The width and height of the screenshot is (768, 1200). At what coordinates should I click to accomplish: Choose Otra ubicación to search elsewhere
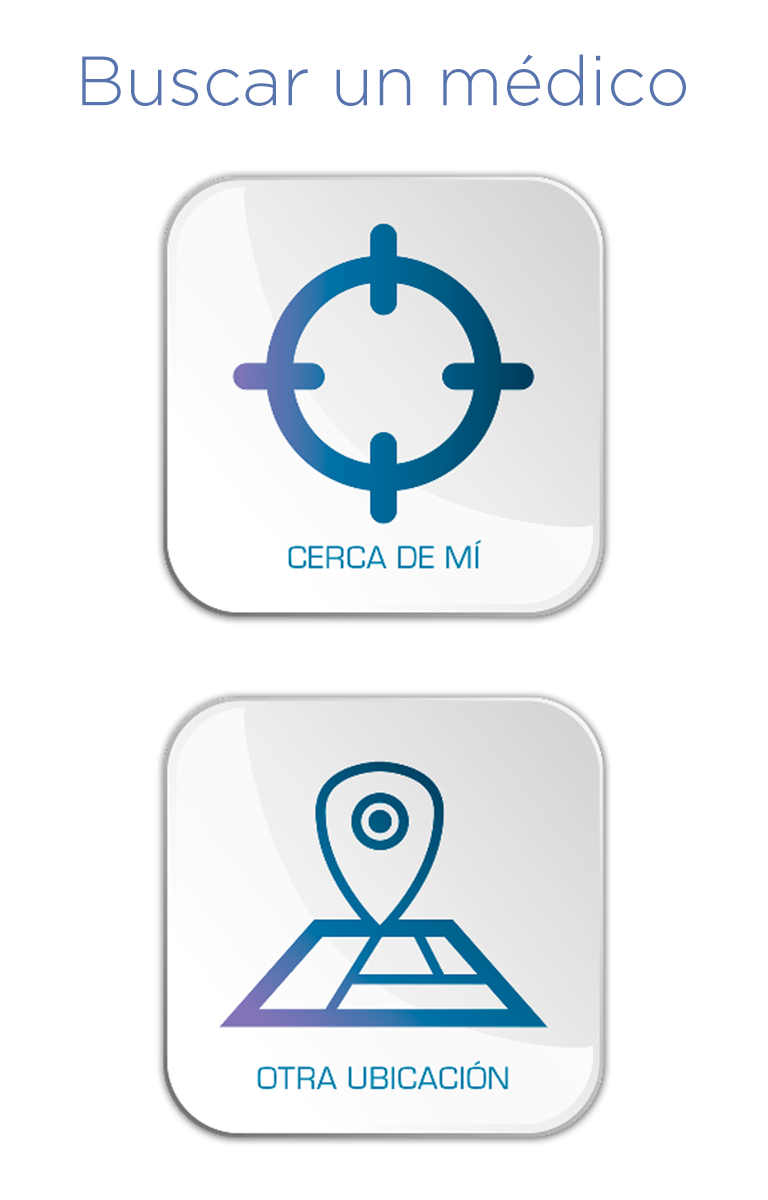tap(384, 915)
